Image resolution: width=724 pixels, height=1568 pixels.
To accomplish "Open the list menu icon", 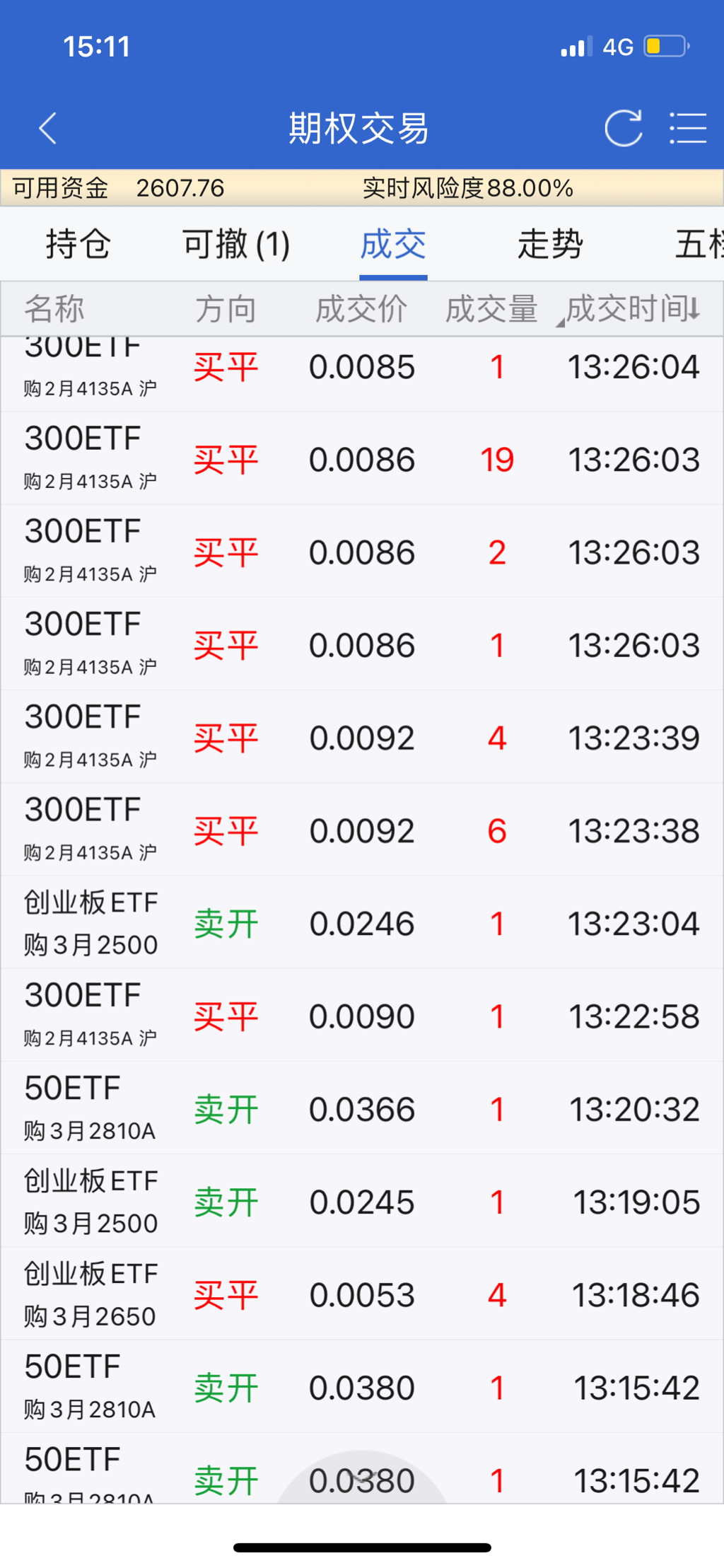I will 687,129.
